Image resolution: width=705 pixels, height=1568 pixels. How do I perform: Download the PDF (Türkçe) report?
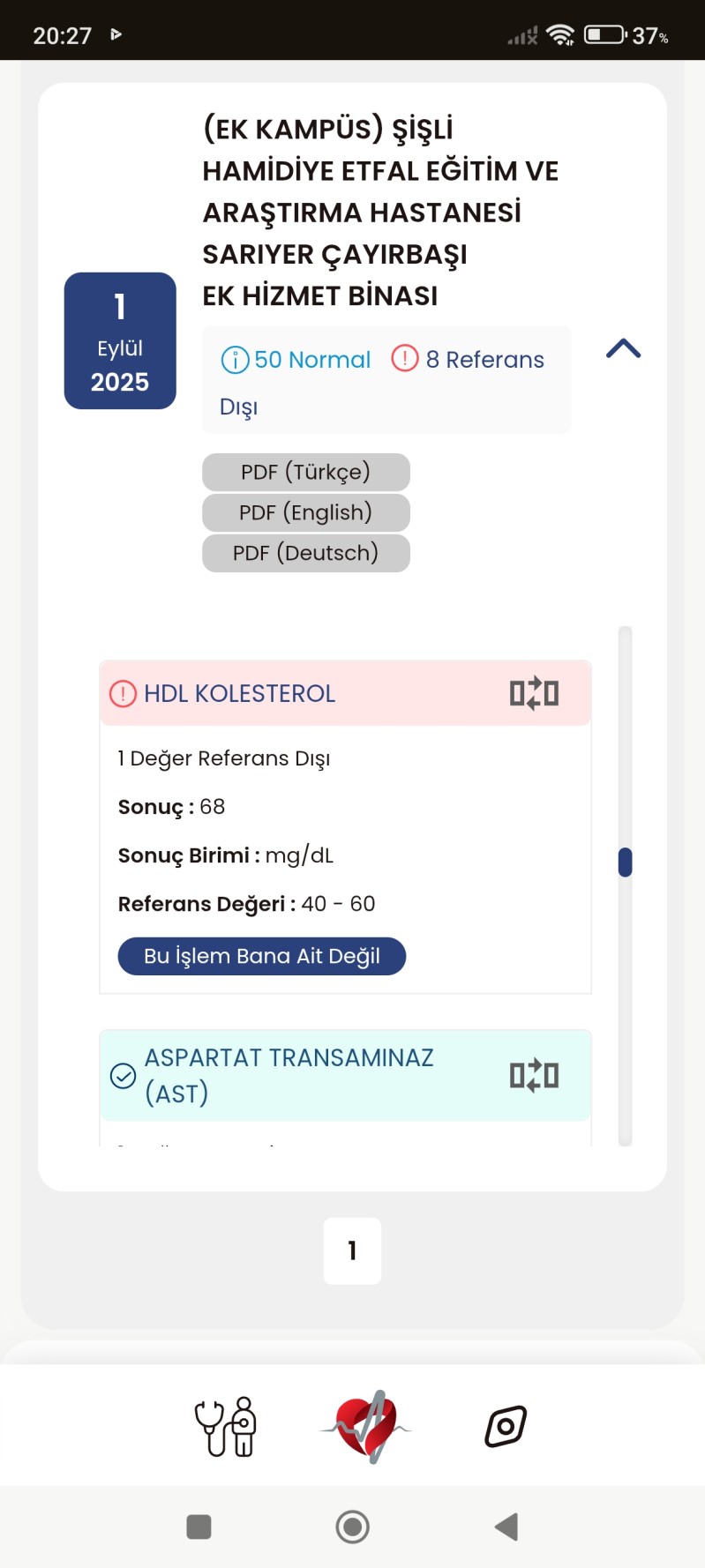tap(305, 472)
